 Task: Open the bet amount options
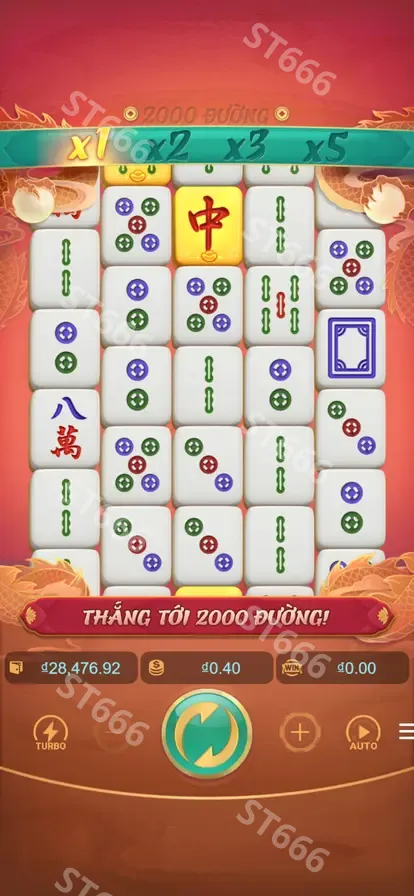click(207, 668)
